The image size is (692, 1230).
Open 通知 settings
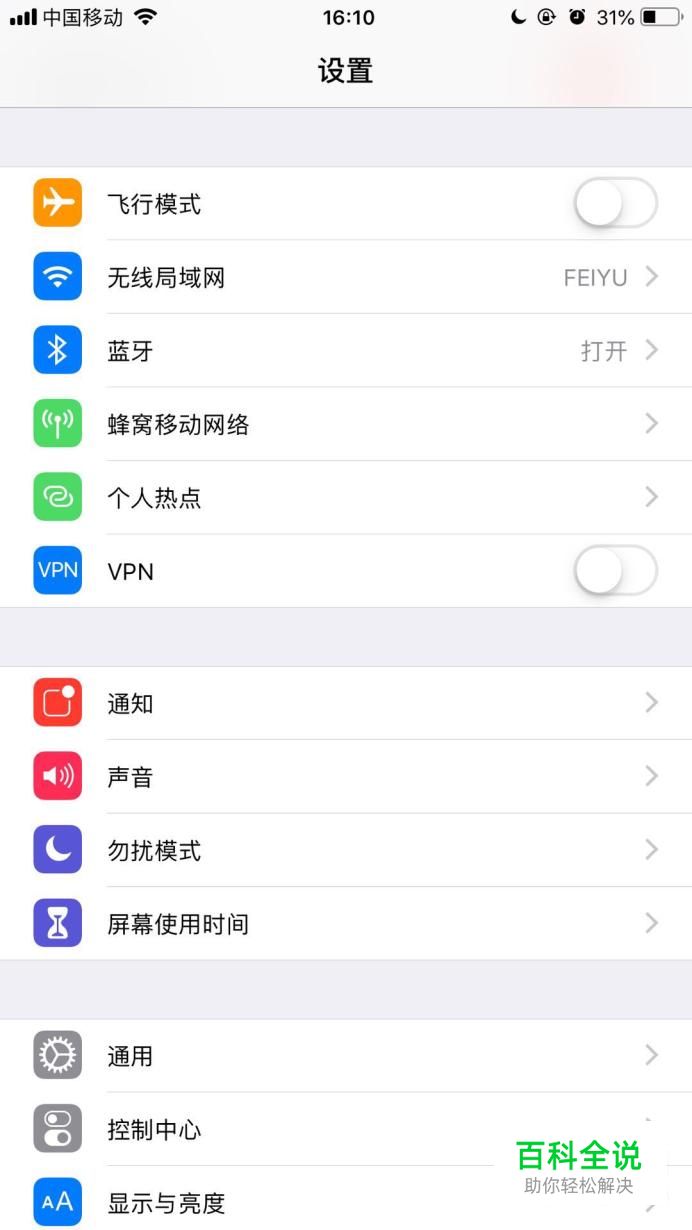click(x=345, y=703)
